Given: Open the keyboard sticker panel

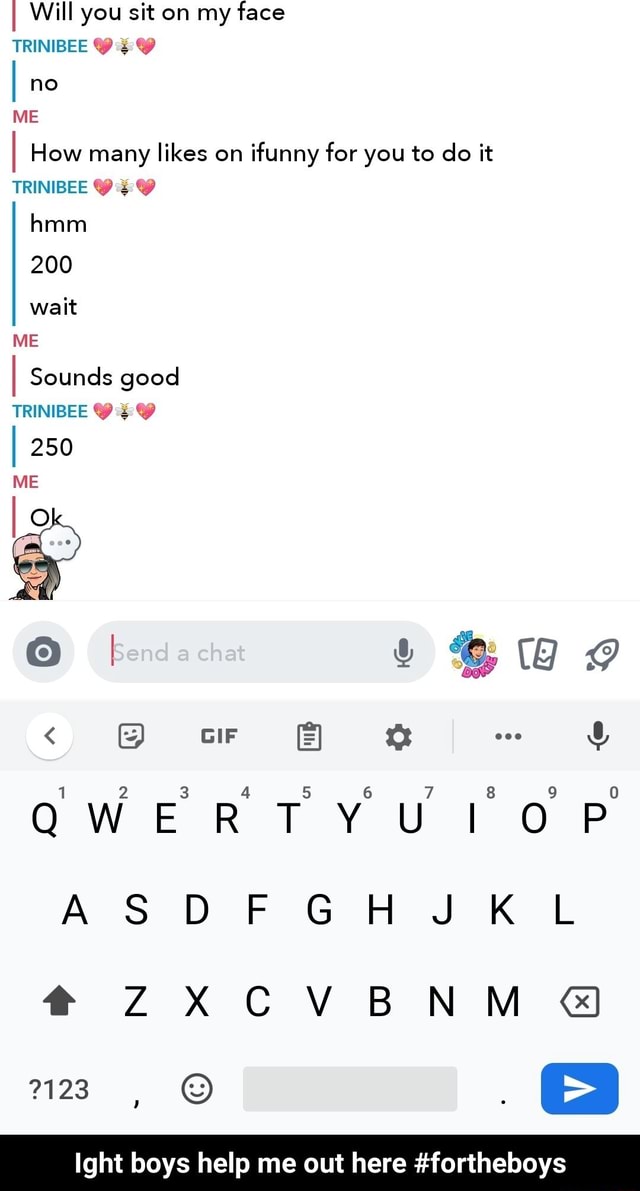Looking at the screenshot, I should [x=131, y=737].
